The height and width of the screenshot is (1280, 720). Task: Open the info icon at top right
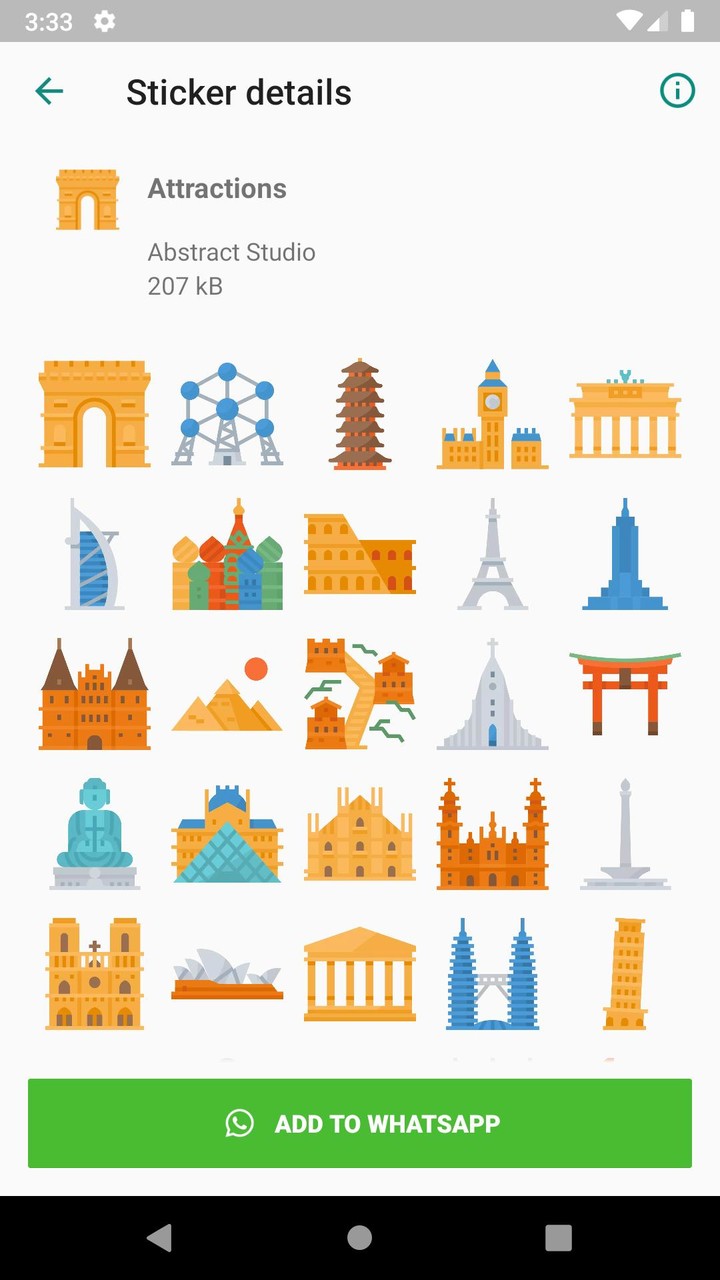click(677, 90)
